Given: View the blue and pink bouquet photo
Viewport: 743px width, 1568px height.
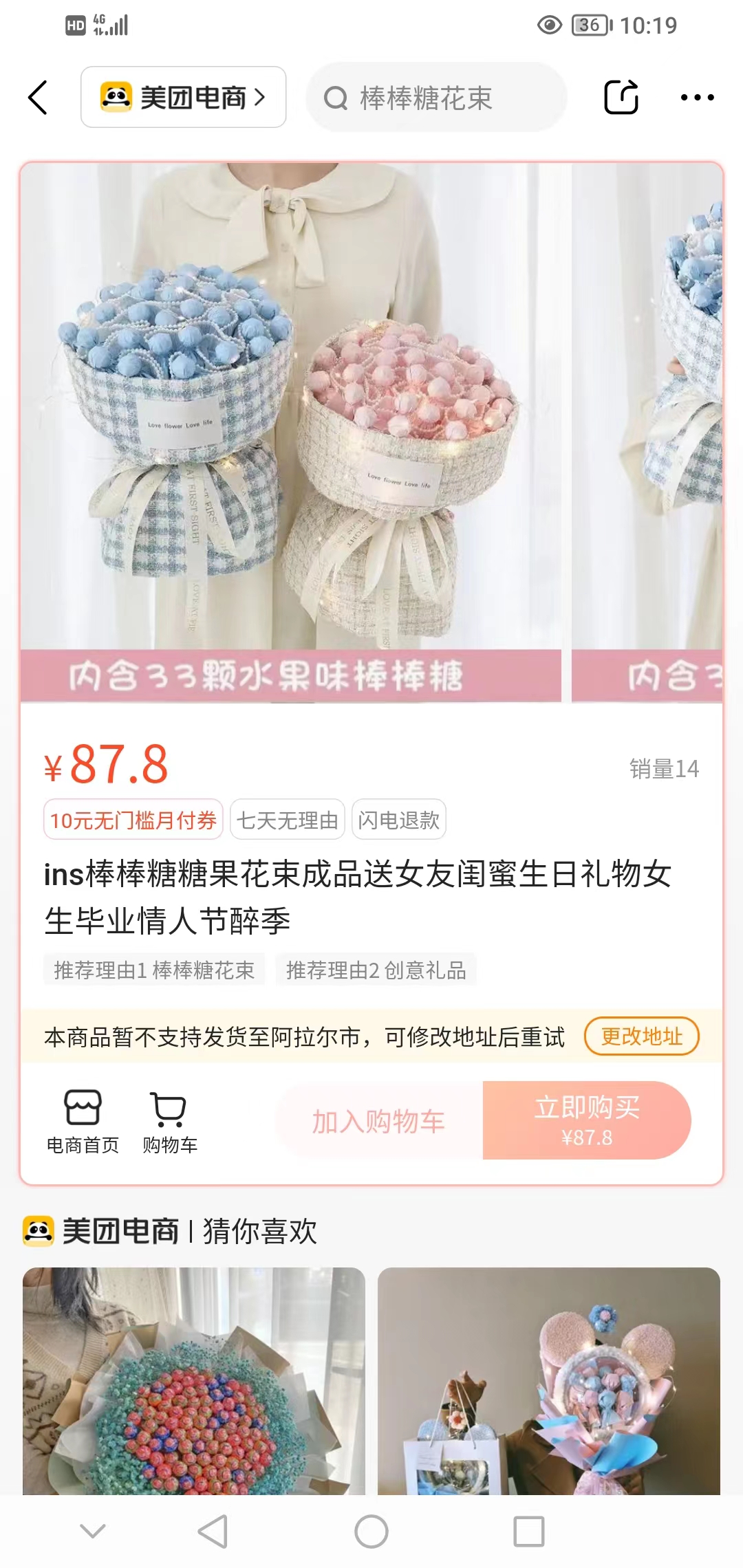Looking at the screenshot, I should (x=291, y=433).
